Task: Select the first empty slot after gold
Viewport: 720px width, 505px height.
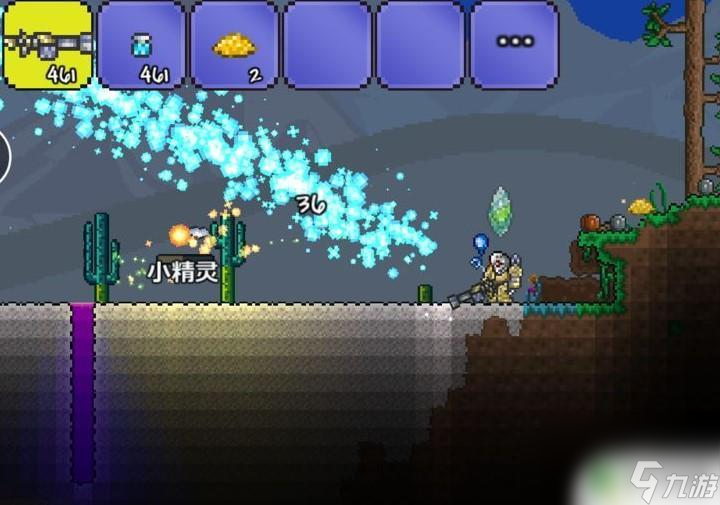Action: point(327,45)
